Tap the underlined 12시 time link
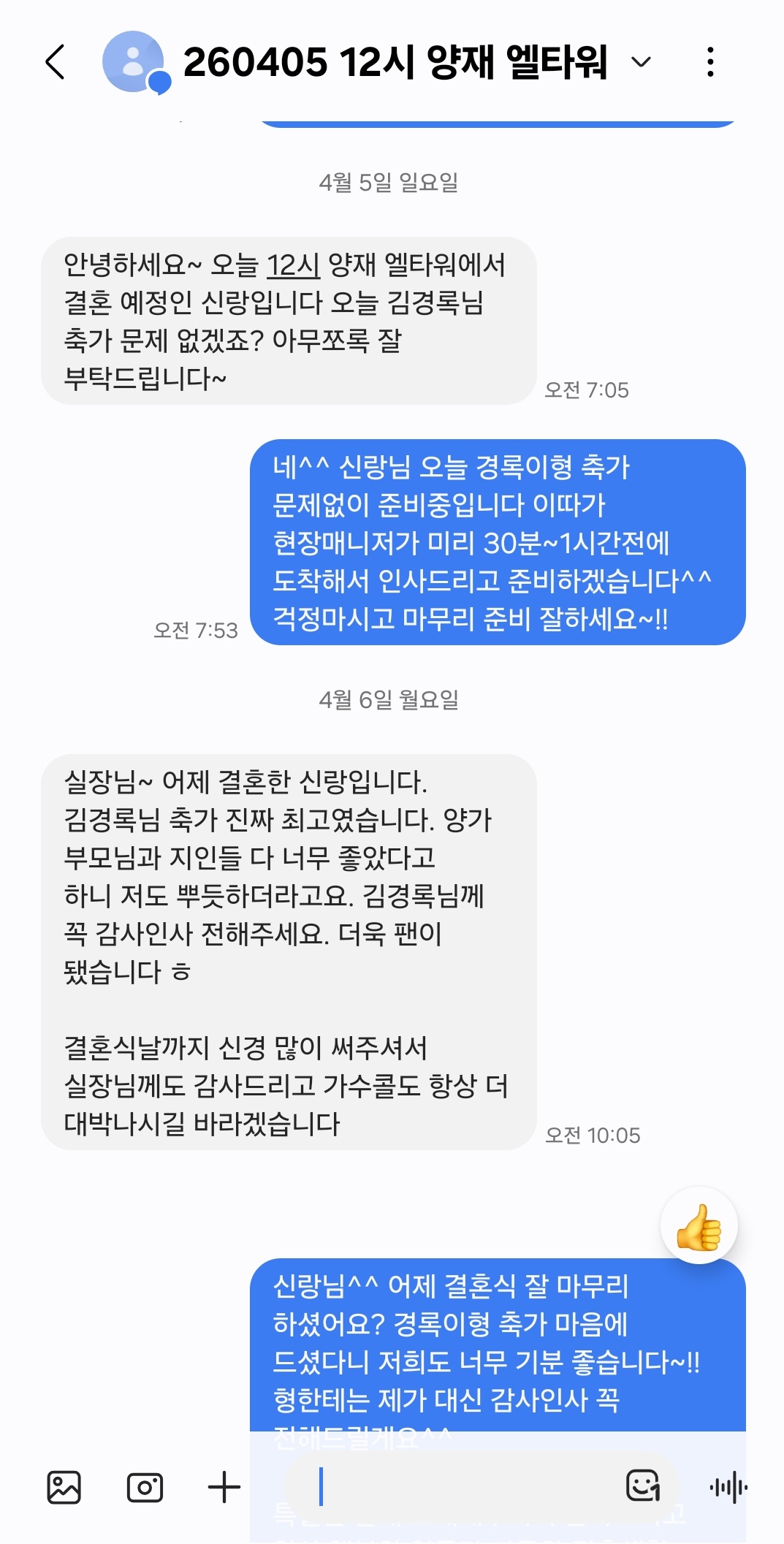 click(x=292, y=265)
